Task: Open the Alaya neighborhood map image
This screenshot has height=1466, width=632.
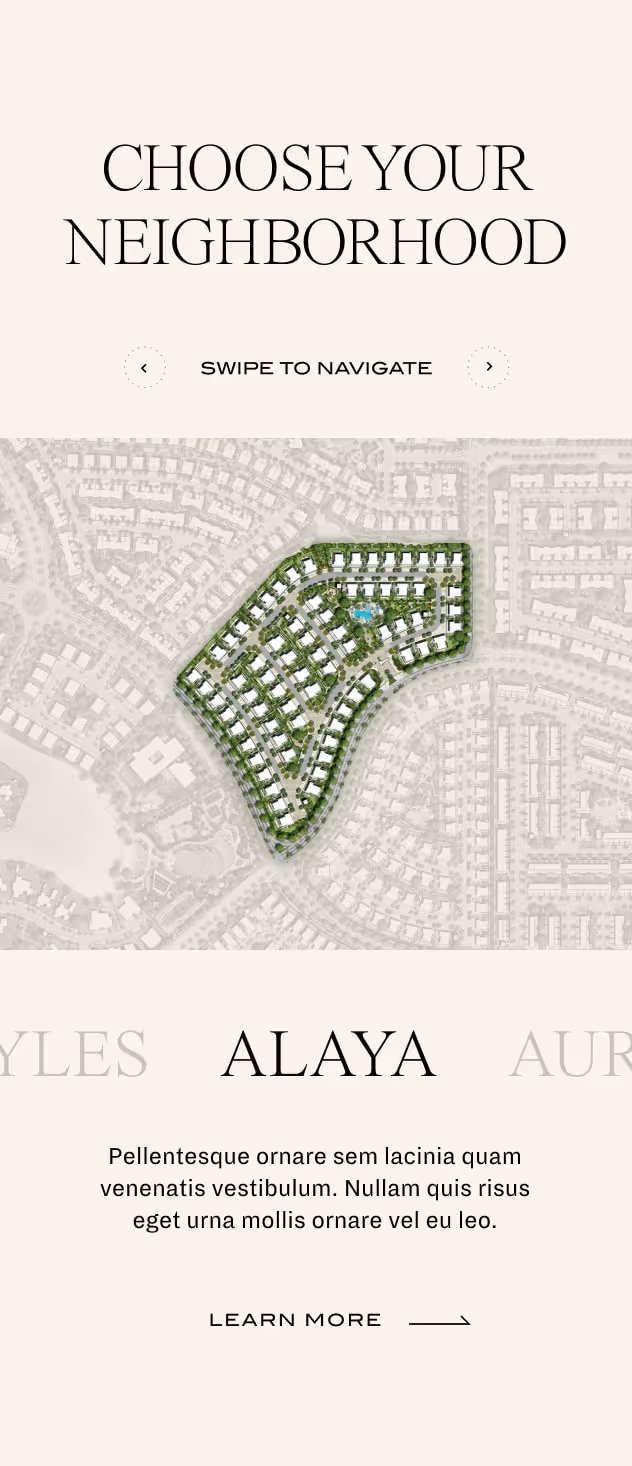Action: [323, 697]
